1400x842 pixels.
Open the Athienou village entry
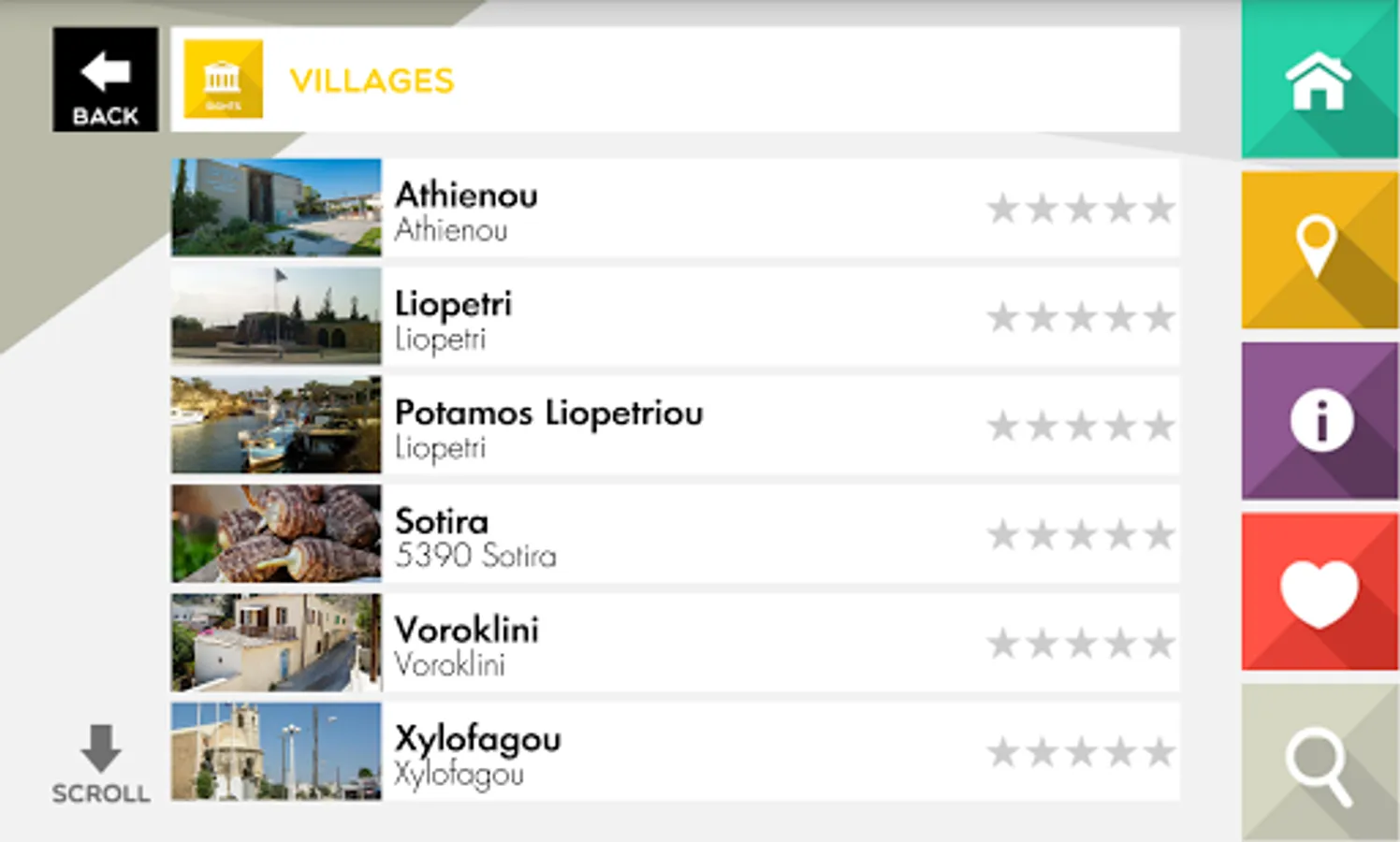[674, 208]
